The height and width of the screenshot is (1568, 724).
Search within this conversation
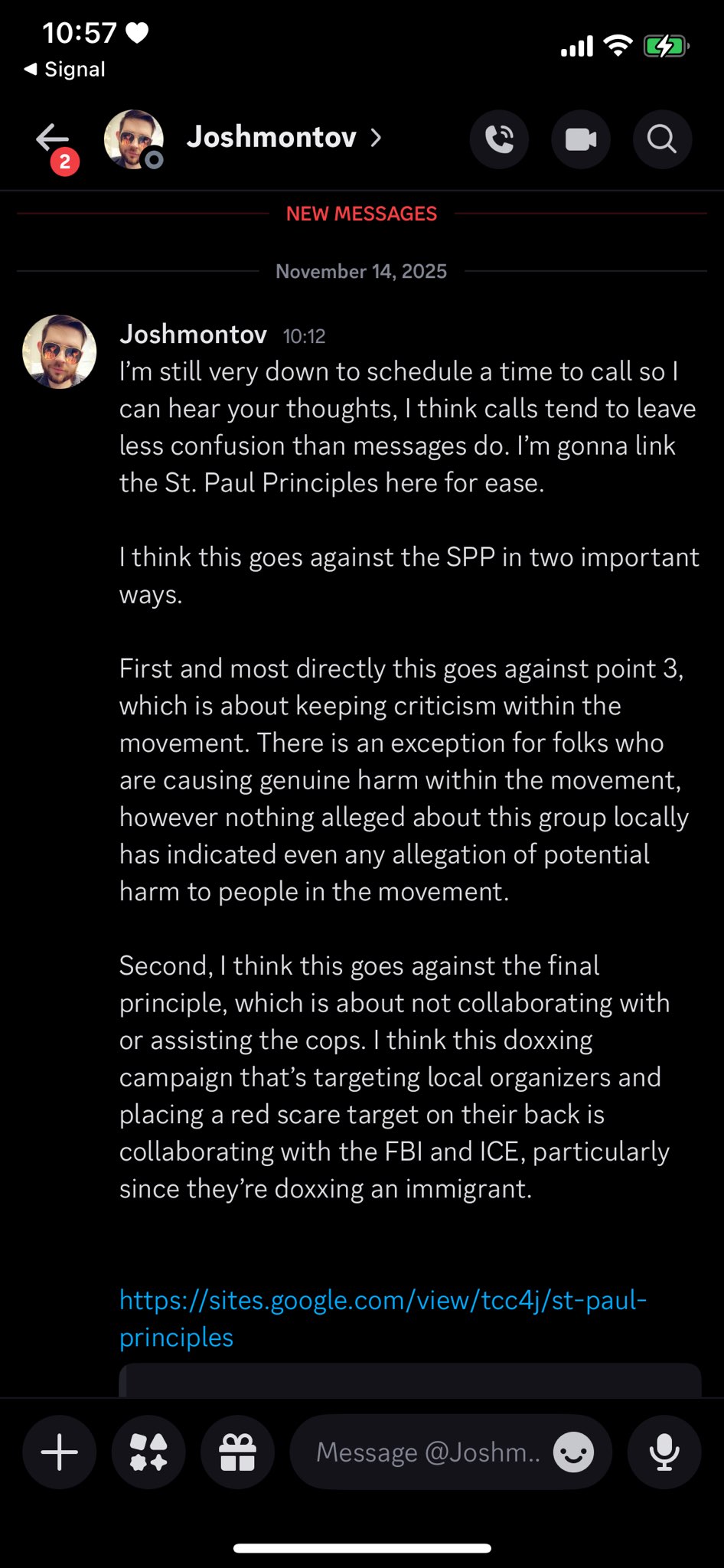tap(662, 139)
